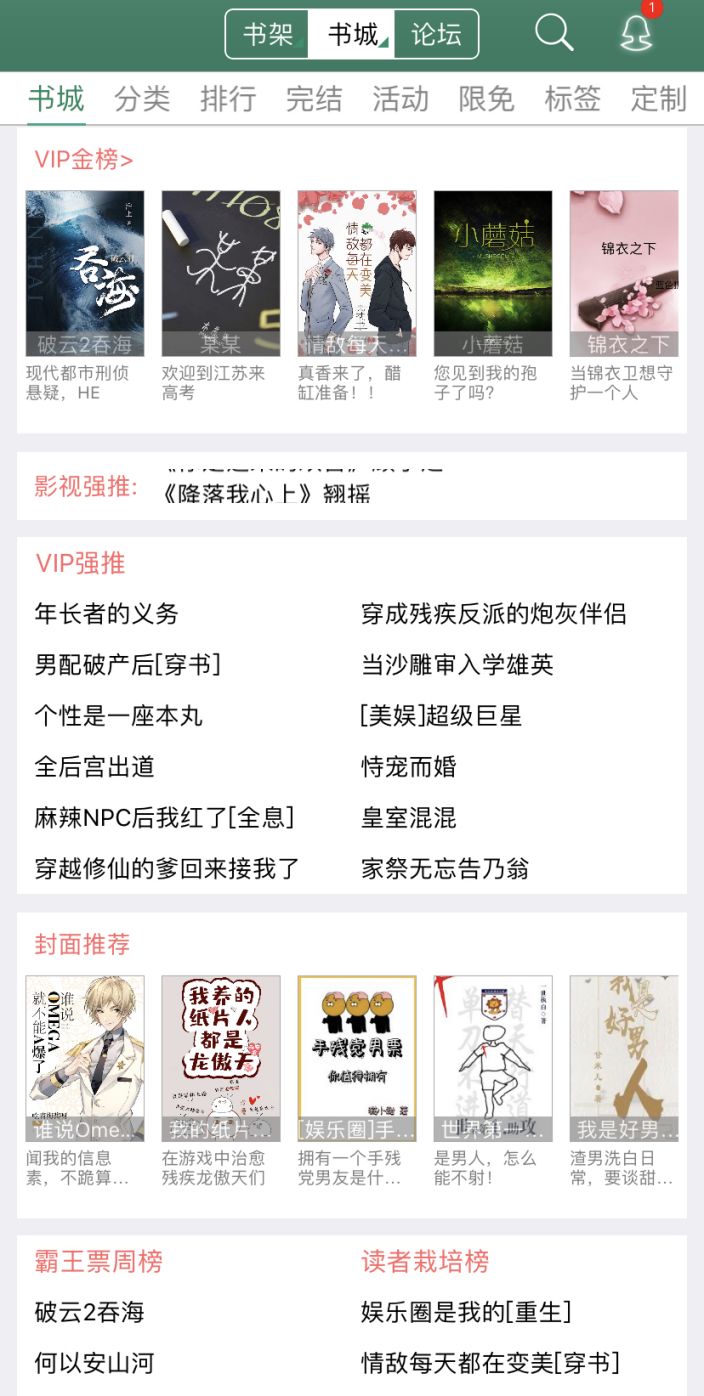Open 家祭无忘告乃翁
The width and height of the screenshot is (704, 1396).
click(x=445, y=869)
